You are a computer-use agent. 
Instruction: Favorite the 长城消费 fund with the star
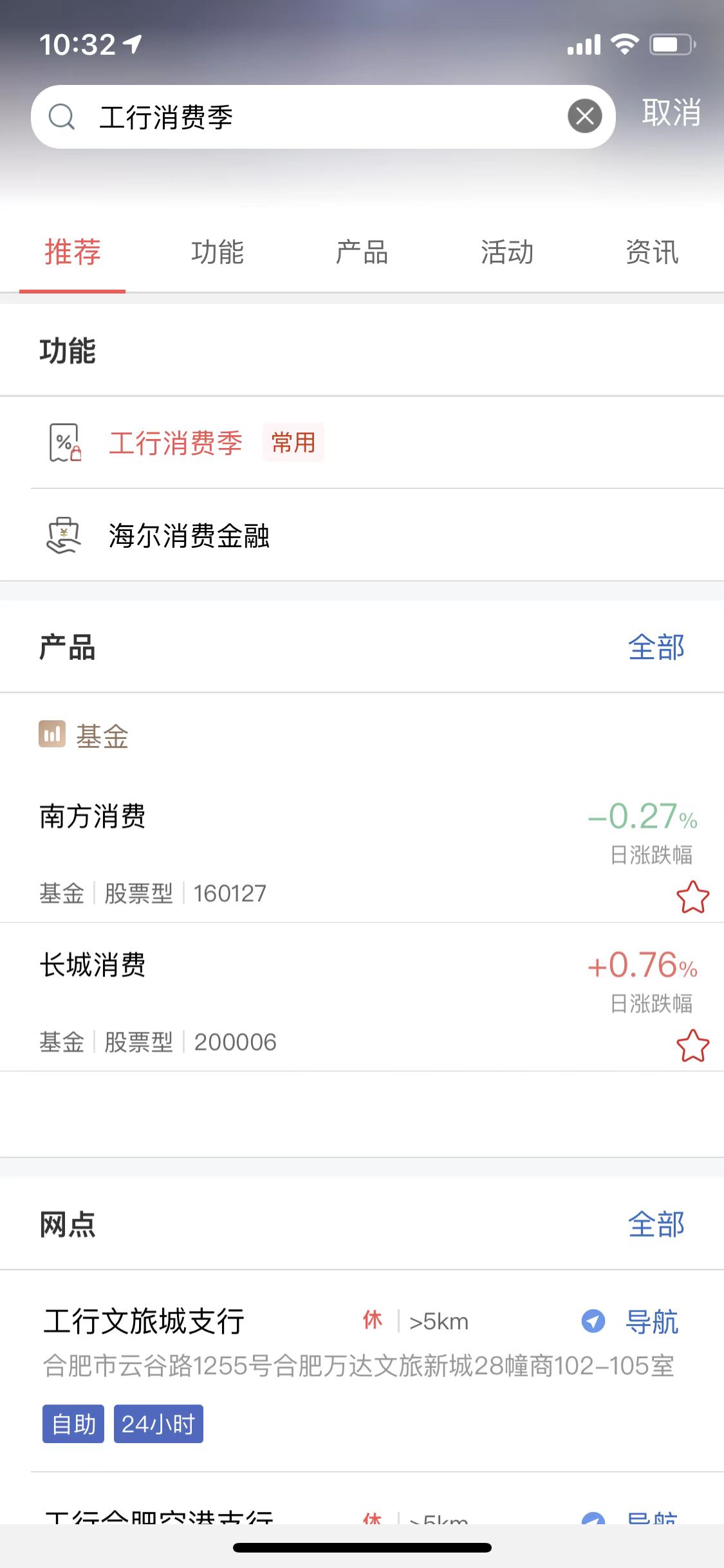click(692, 1045)
